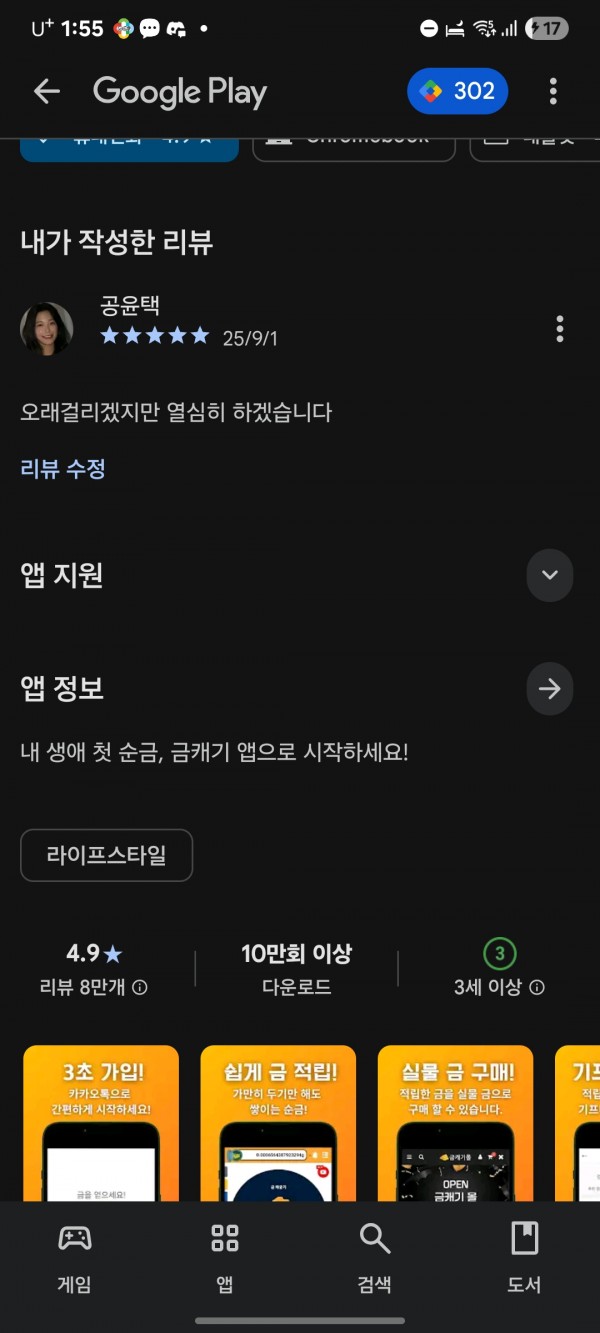The width and height of the screenshot is (600, 1333).
Task: View rating info next to 리뷰 8만개
Action: point(140,987)
